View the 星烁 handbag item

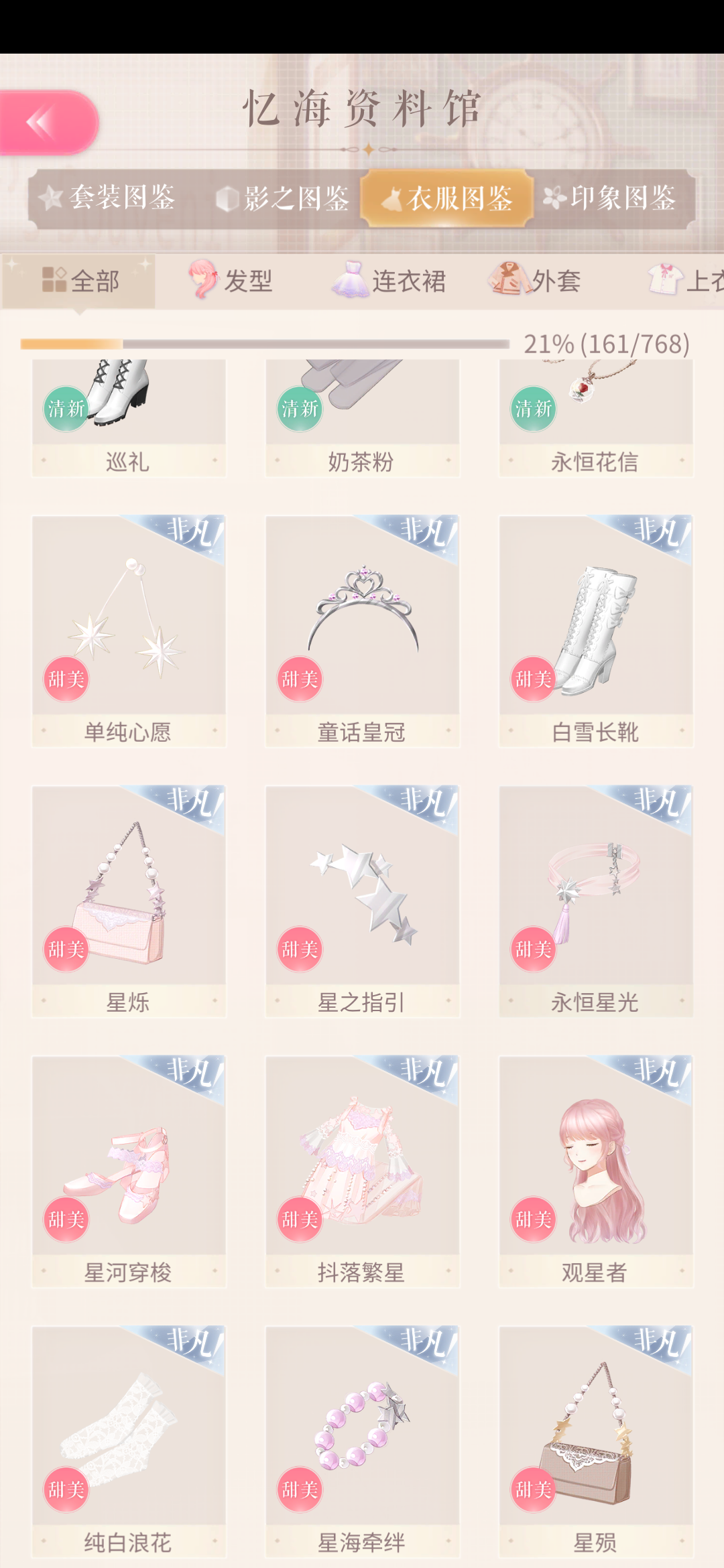click(129, 900)
